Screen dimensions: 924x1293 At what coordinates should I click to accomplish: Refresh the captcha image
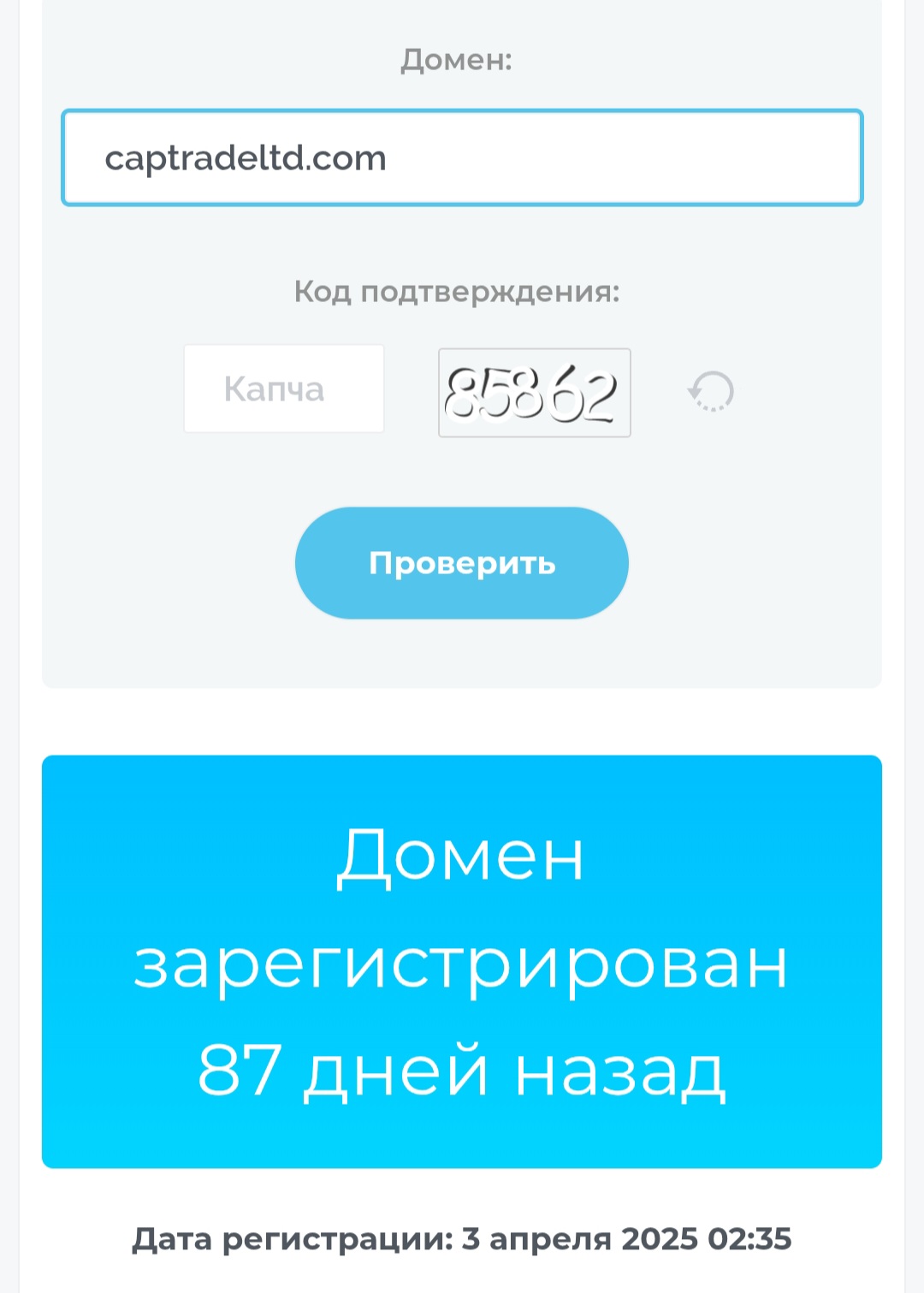[x=711, y=392]
